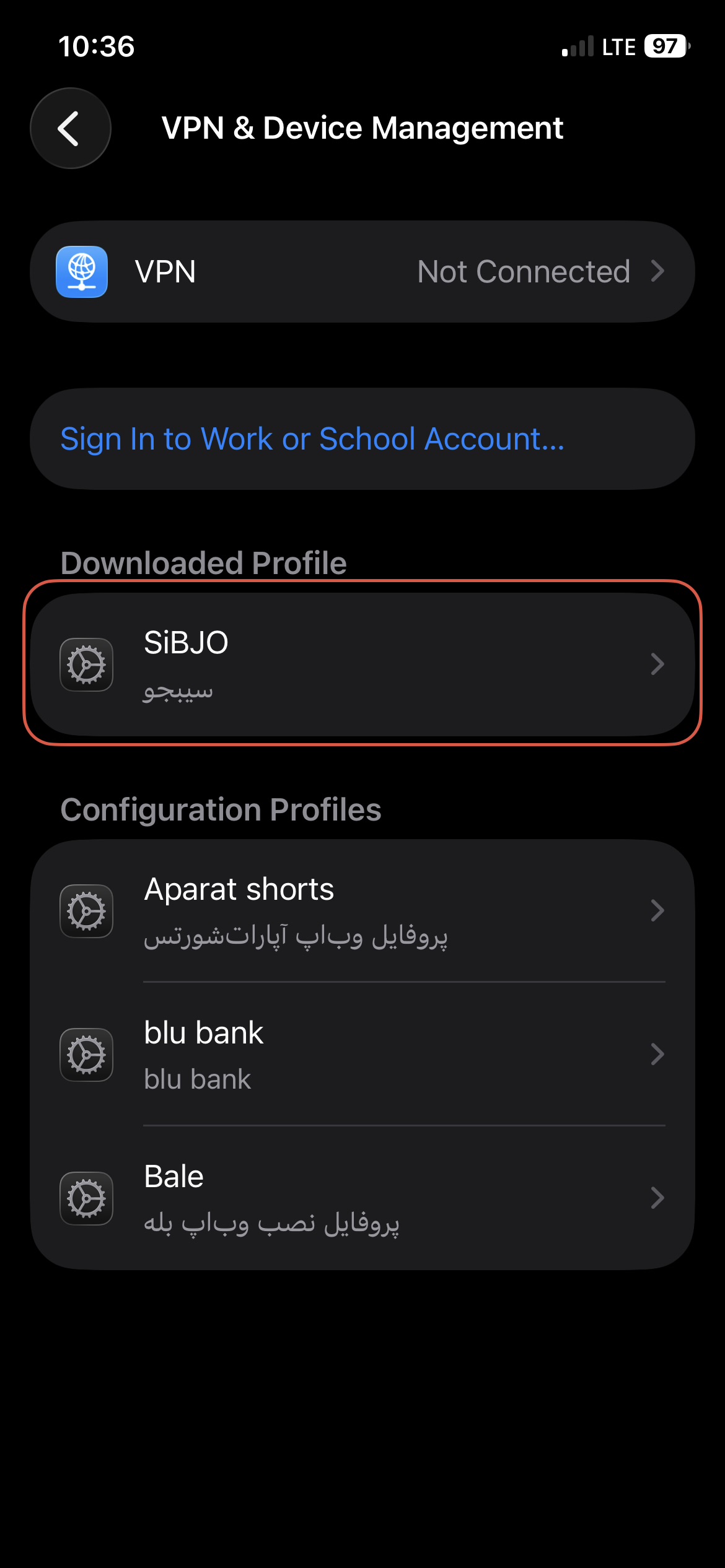
Task: Go back using the back arrow
Action: tap(71, 128)
